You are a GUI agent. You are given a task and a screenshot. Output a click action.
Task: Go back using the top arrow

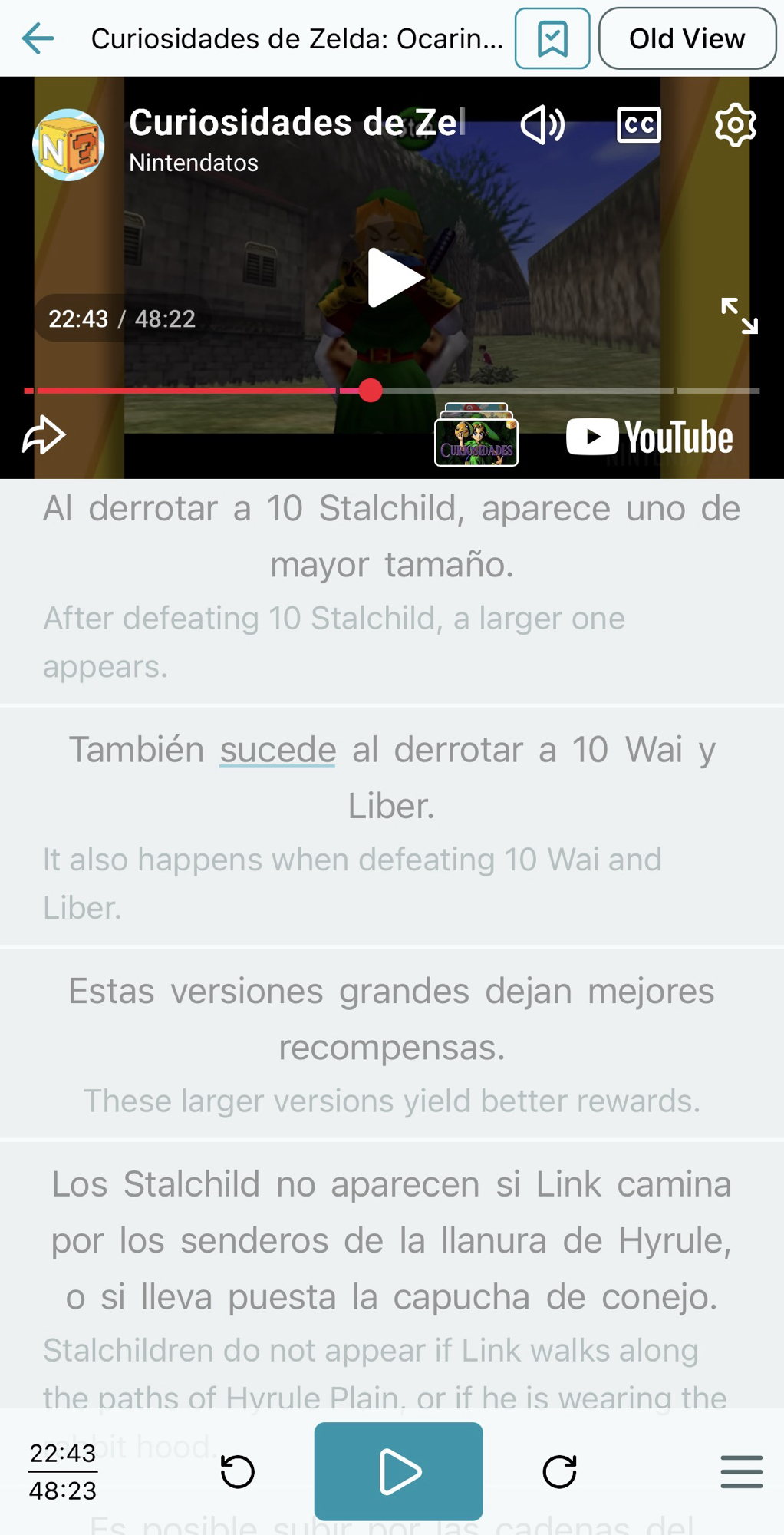(38, 38)
